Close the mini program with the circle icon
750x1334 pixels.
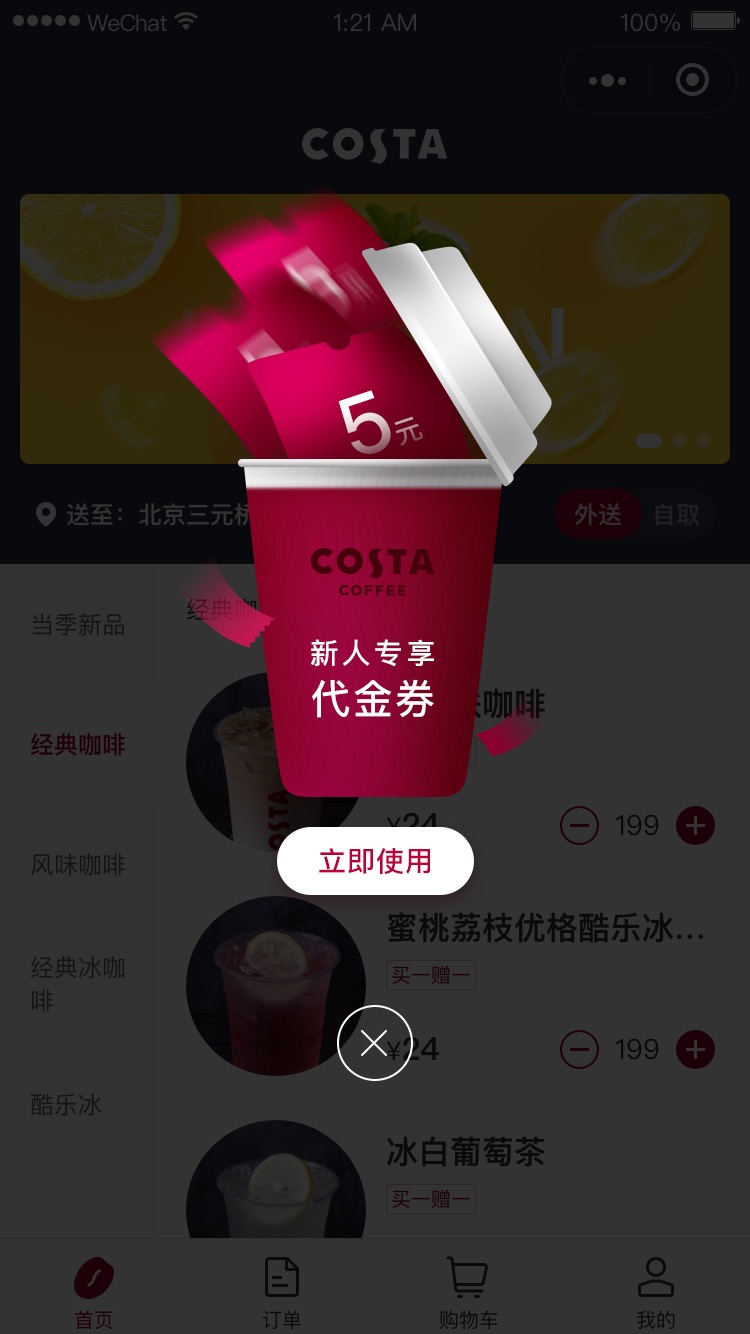(x=692, y=80)
